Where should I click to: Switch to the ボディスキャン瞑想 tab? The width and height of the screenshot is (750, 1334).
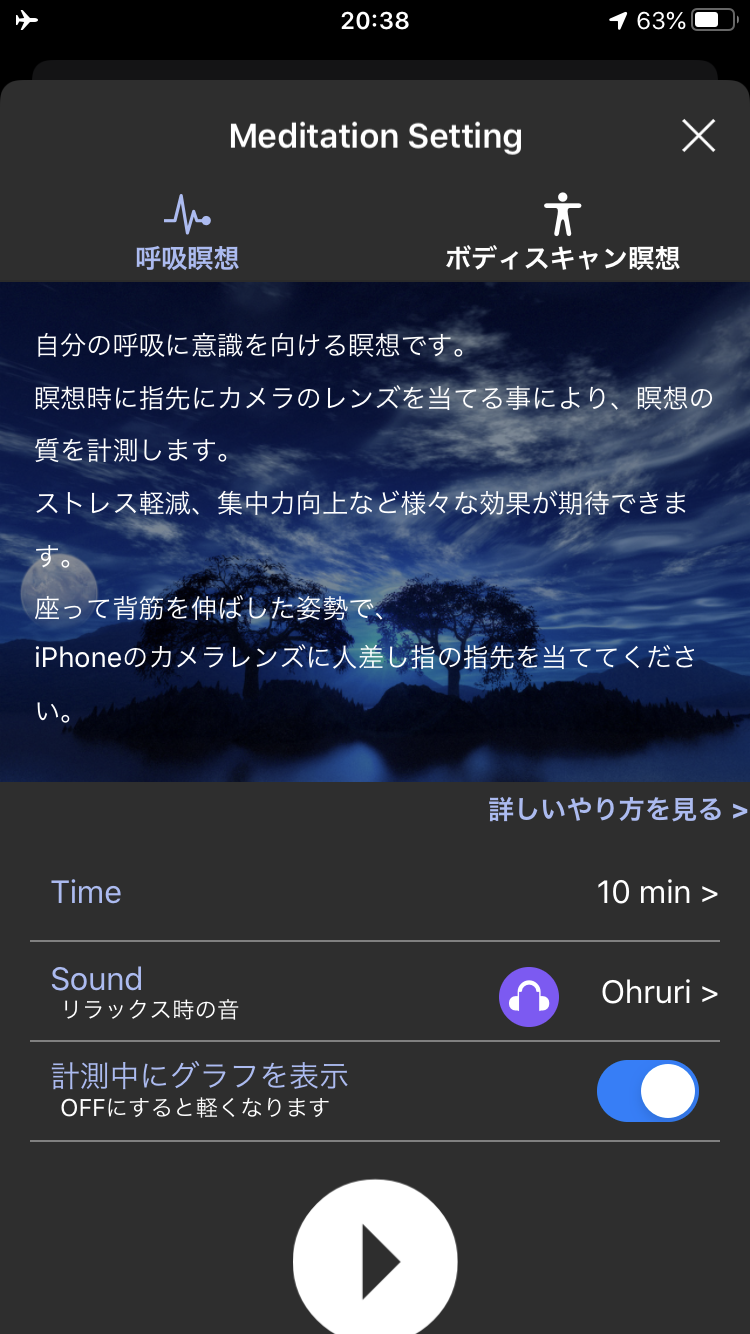562,232
